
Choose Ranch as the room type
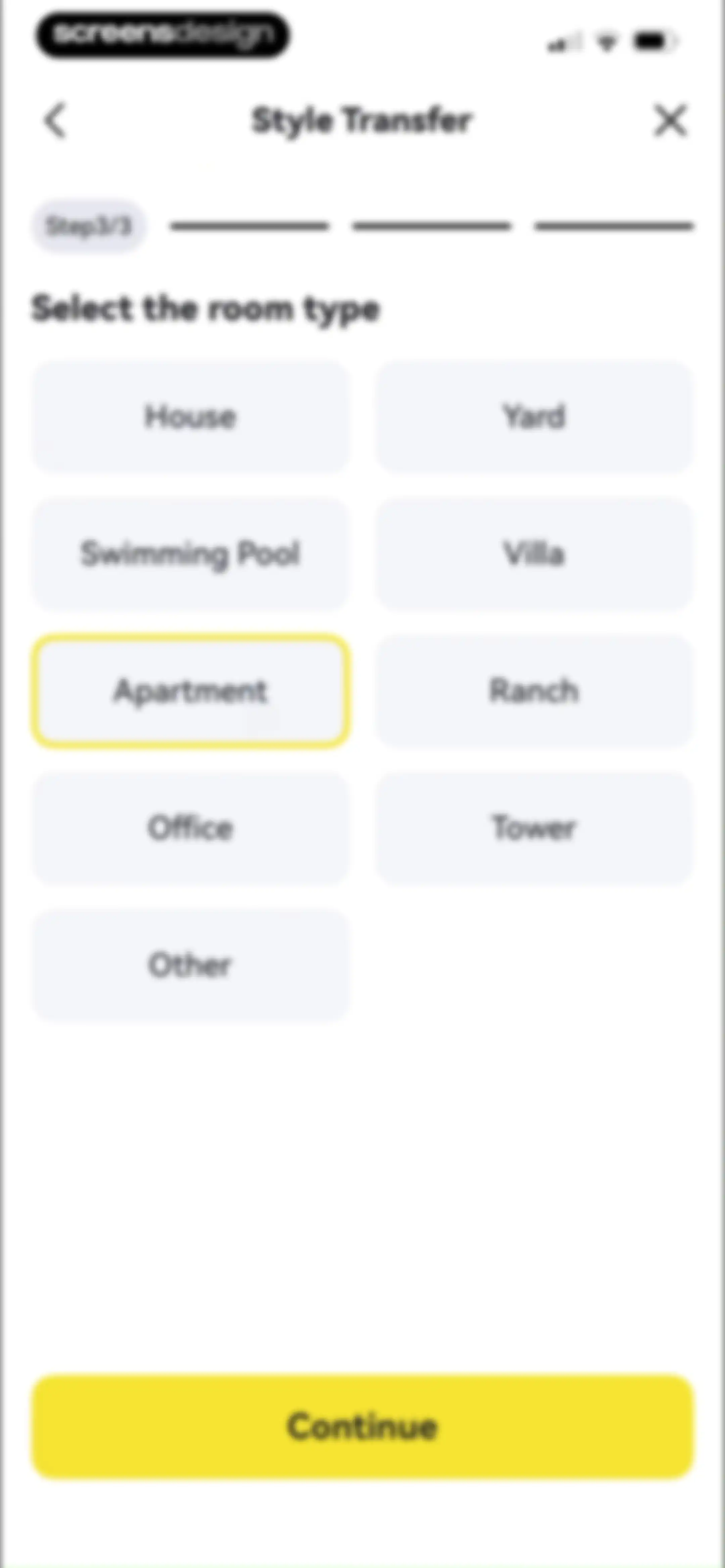pos(534,691)
